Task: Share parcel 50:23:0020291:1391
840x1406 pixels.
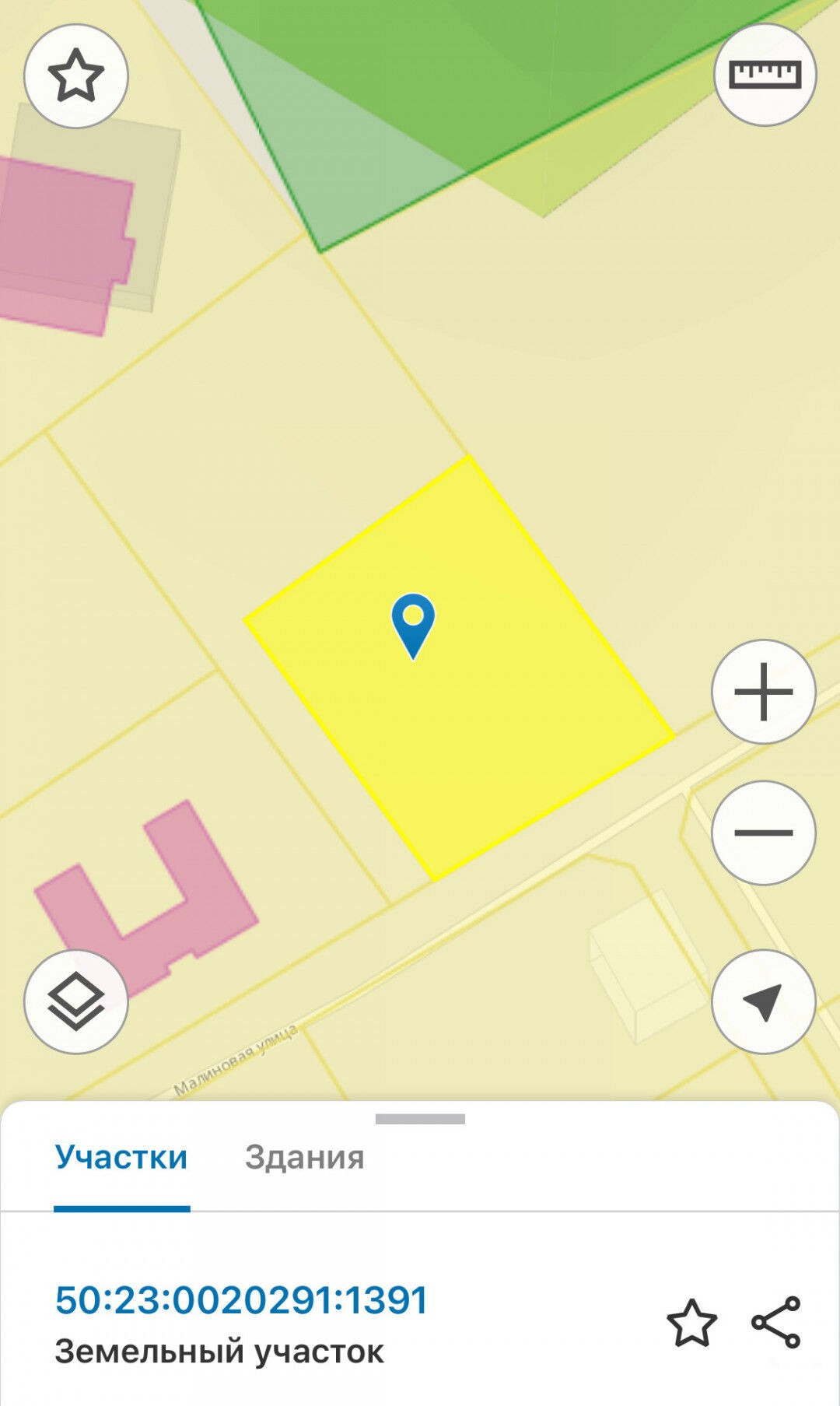Action: pyautogui.click(x=775, y=1322)
